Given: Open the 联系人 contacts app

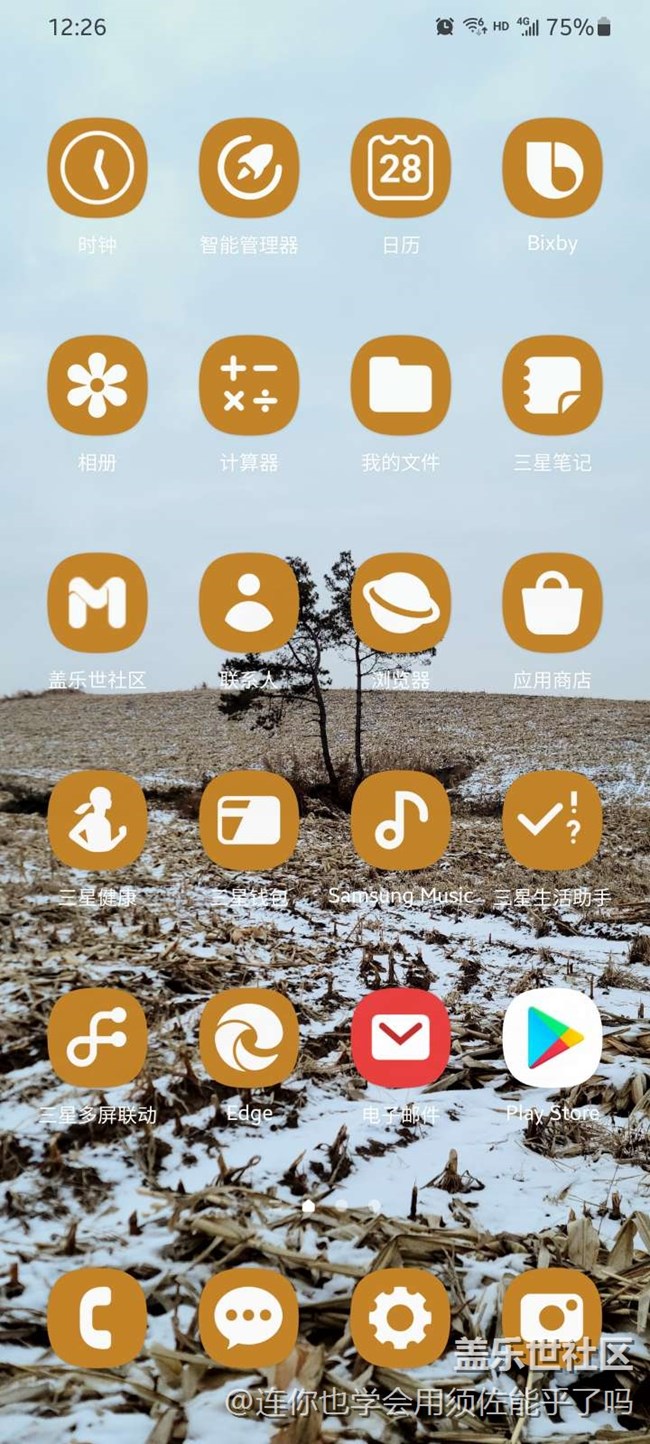Looking at the screenshot, I should pyautogui.click(x=249, y=603).
